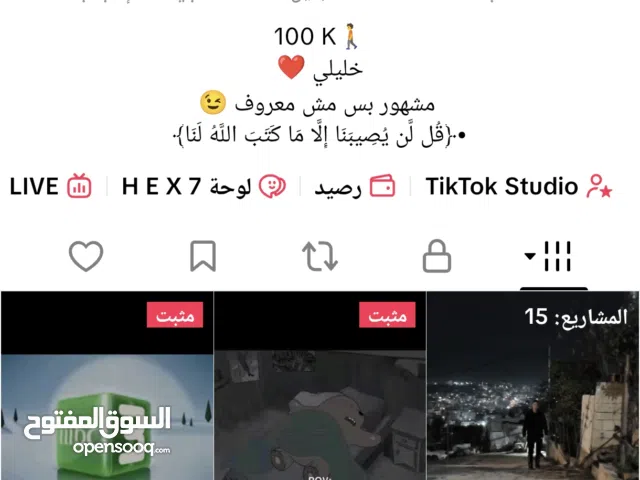Switch to the private videos lock tab

[437, 257]
